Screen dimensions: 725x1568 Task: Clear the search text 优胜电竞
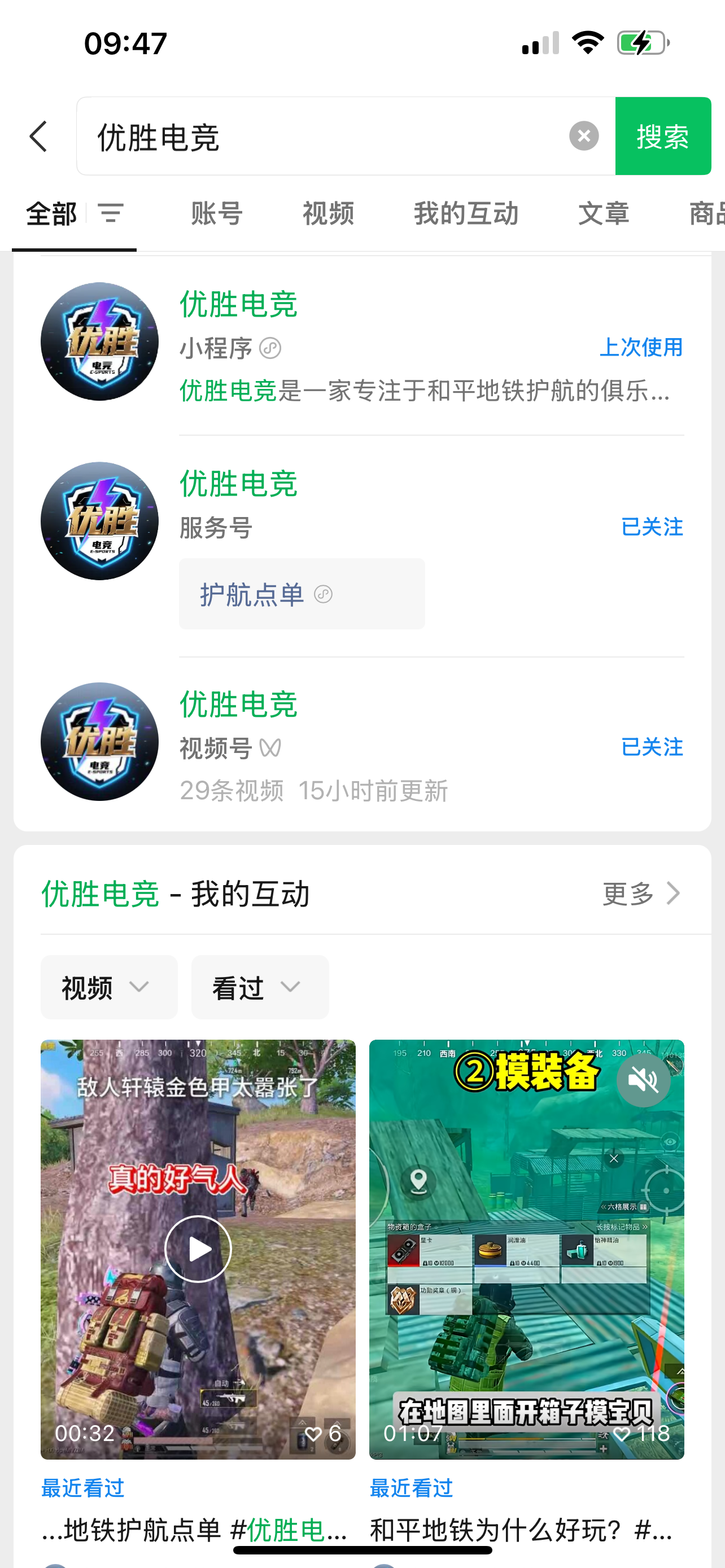pyautogui.click(x=583, y=135)
